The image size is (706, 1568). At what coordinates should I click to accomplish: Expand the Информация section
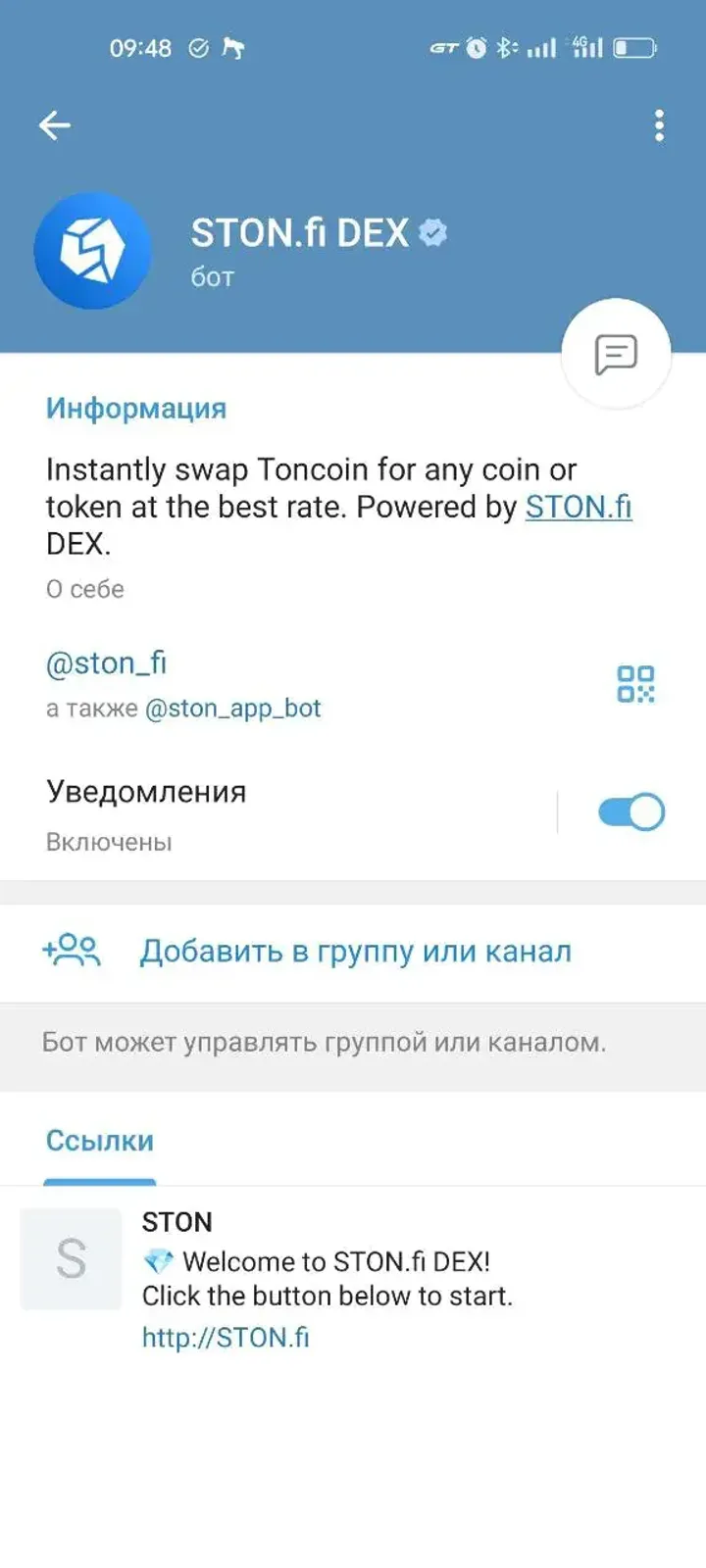click(135, 408)
